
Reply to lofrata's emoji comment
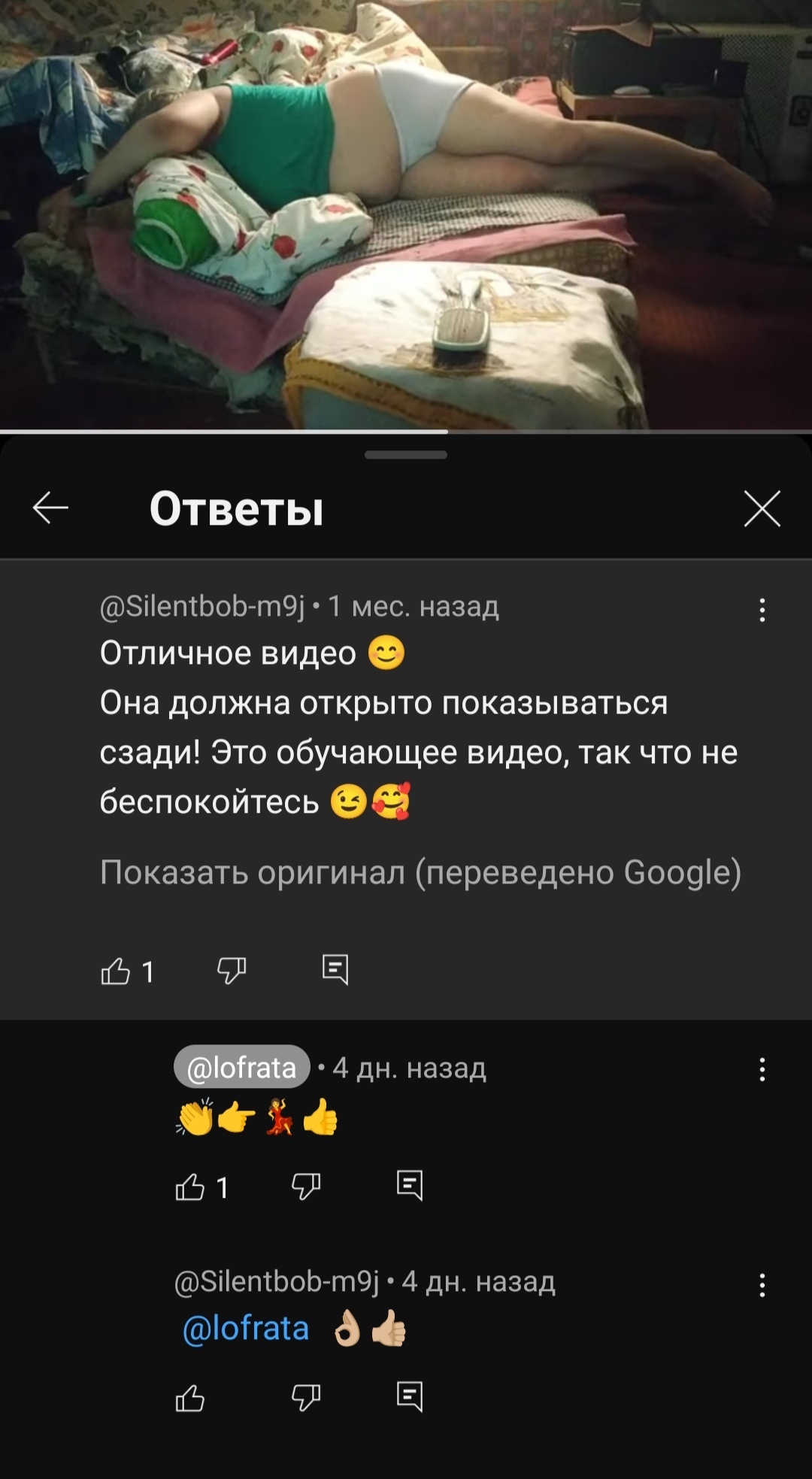410,1186
